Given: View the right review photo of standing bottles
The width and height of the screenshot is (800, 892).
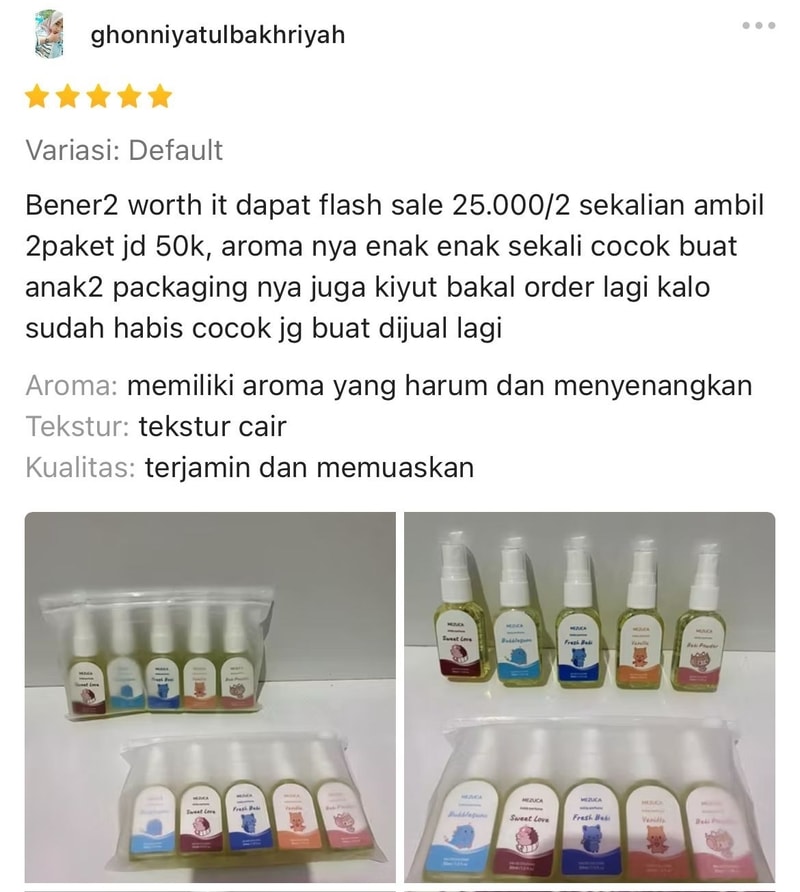Looking at the screenshot, I should [589, 697].
